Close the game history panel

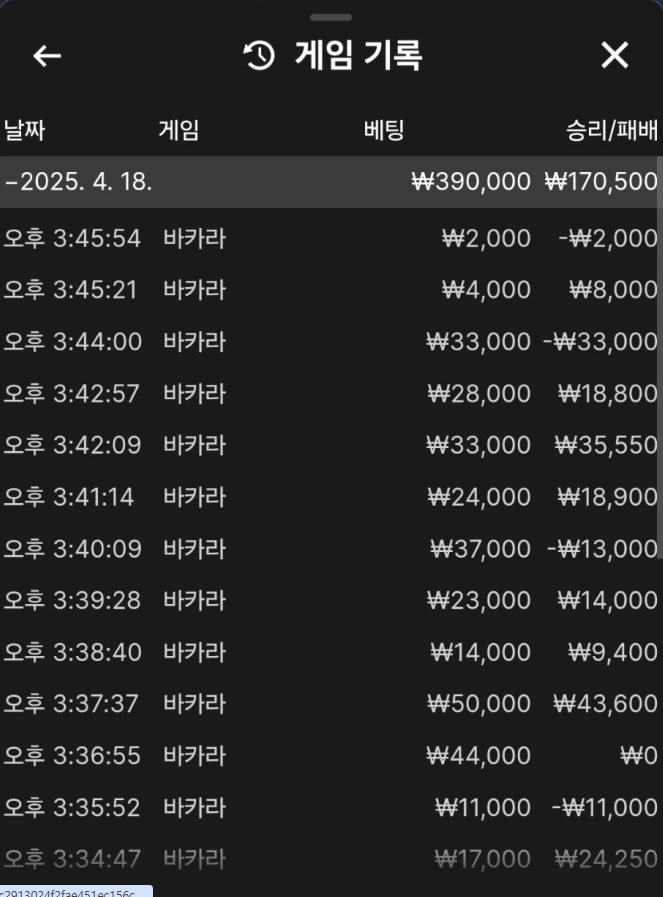tap(614, 56)
